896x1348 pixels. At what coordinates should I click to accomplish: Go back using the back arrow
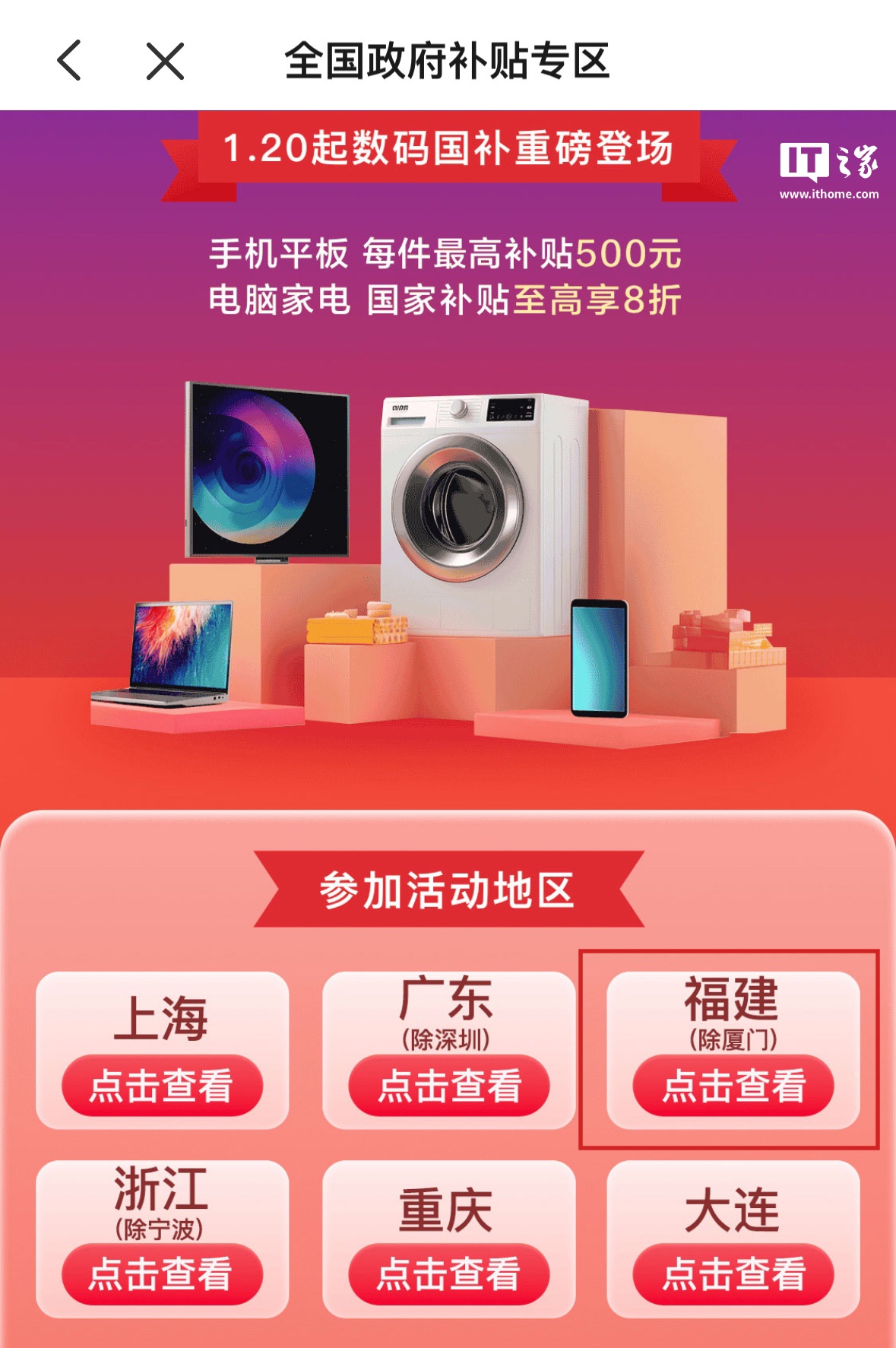tap(69, 61)
